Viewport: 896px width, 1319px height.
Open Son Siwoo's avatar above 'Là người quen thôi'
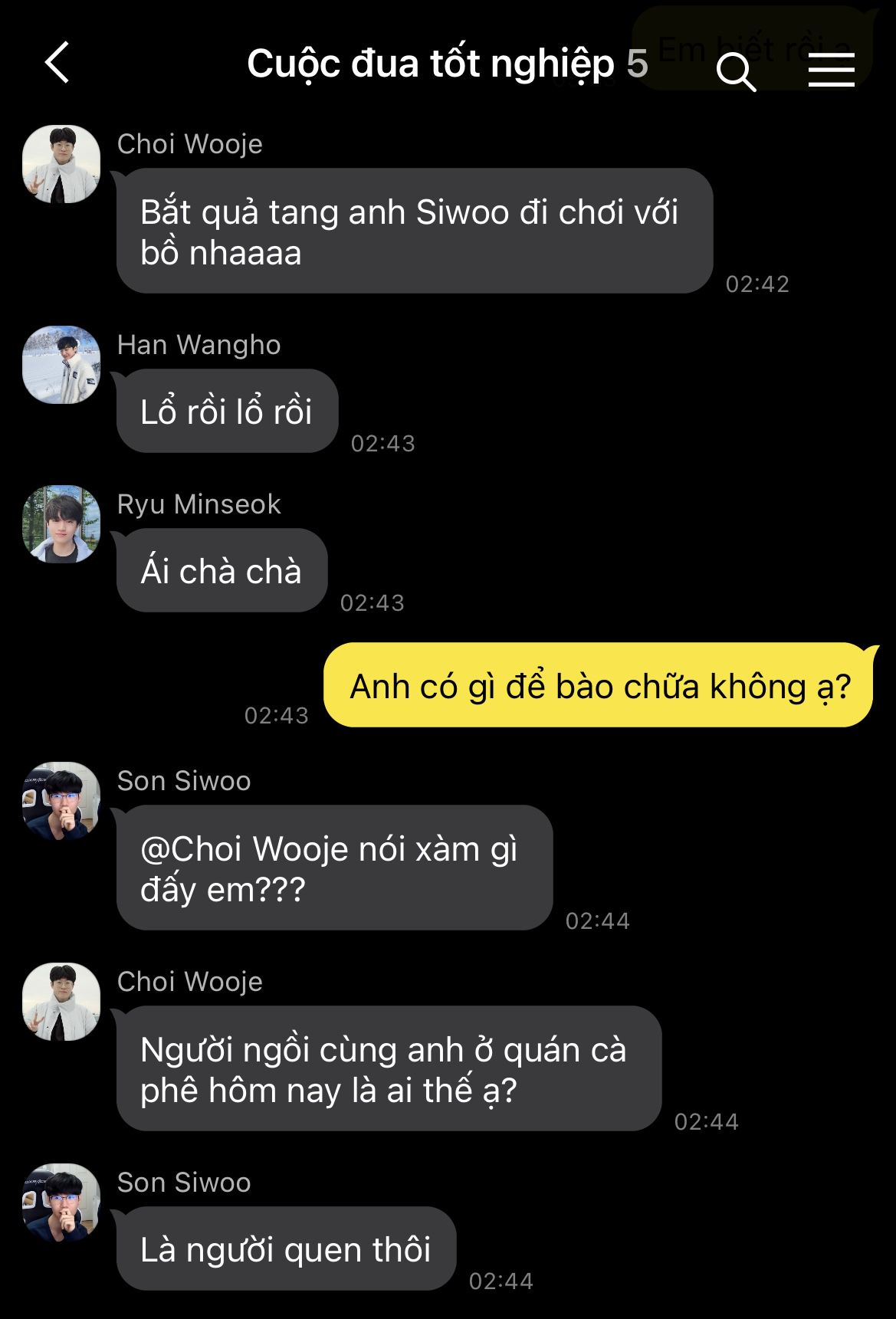tap(61, 1202)
